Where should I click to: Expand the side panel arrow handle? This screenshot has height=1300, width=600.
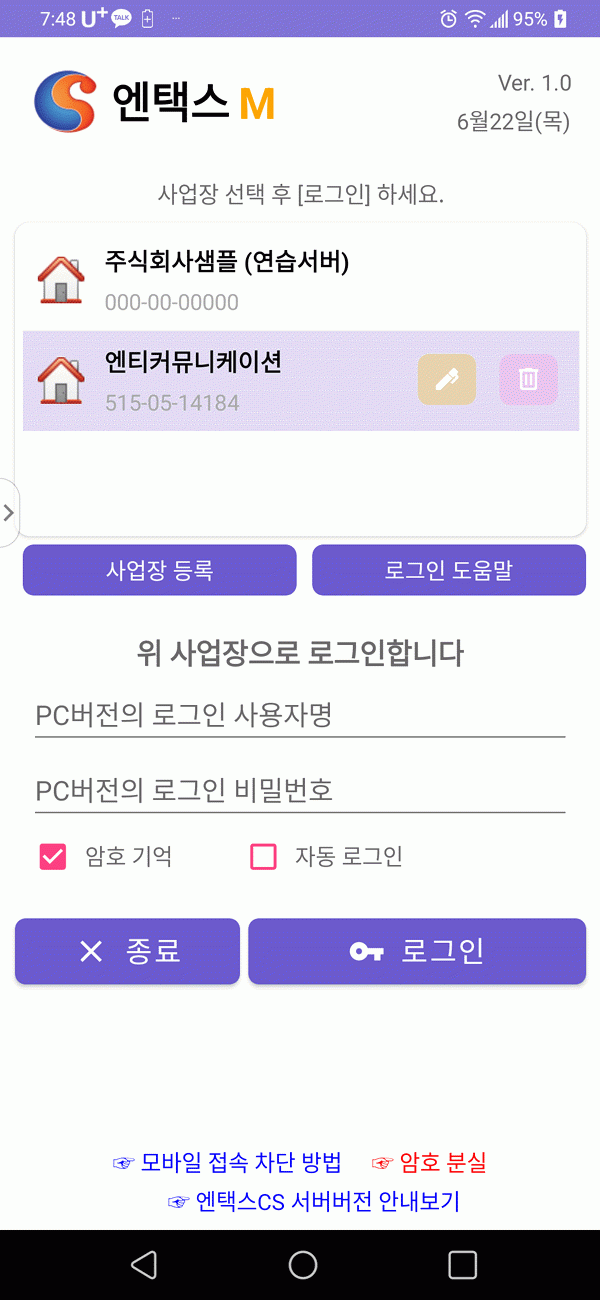[8, 513]
